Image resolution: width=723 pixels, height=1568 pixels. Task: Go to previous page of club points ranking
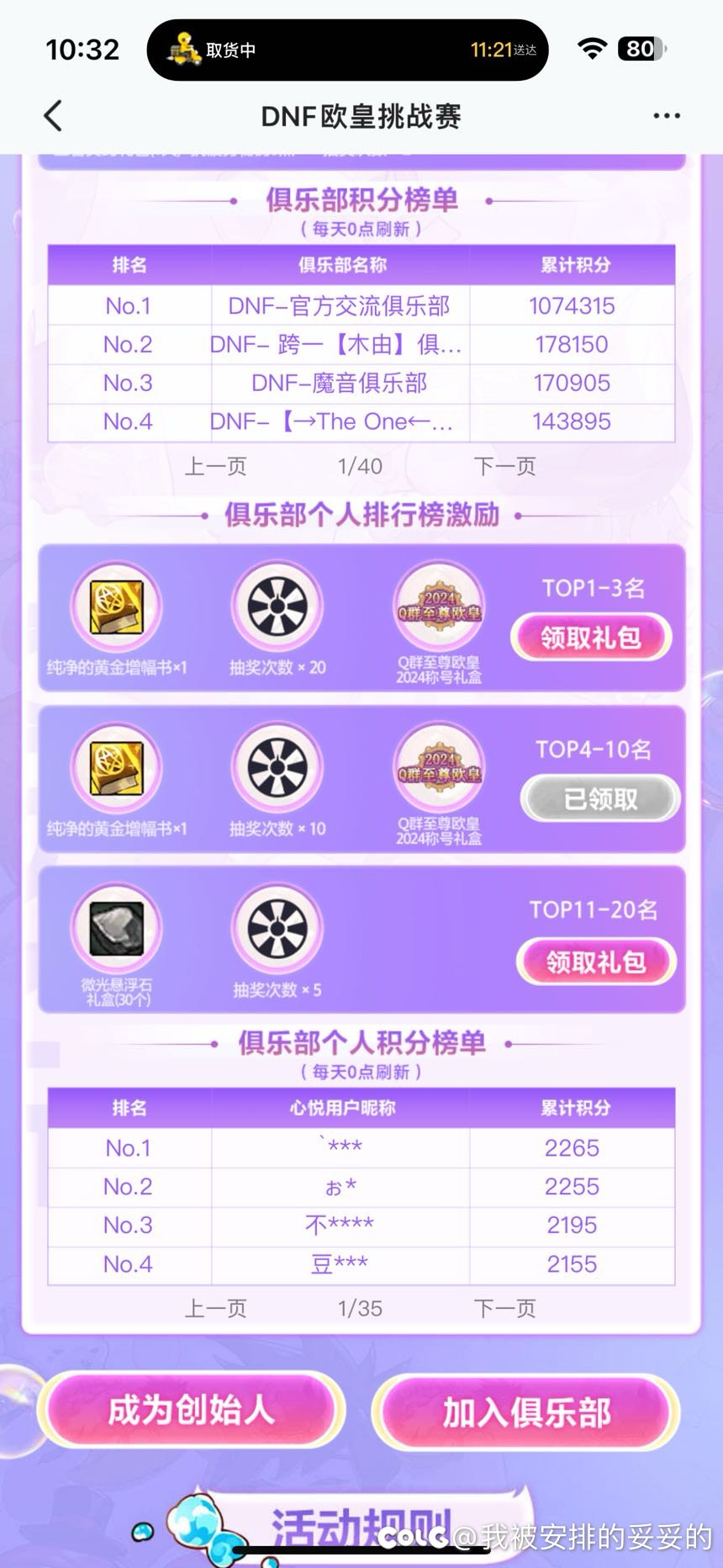[x=215, y=466]
